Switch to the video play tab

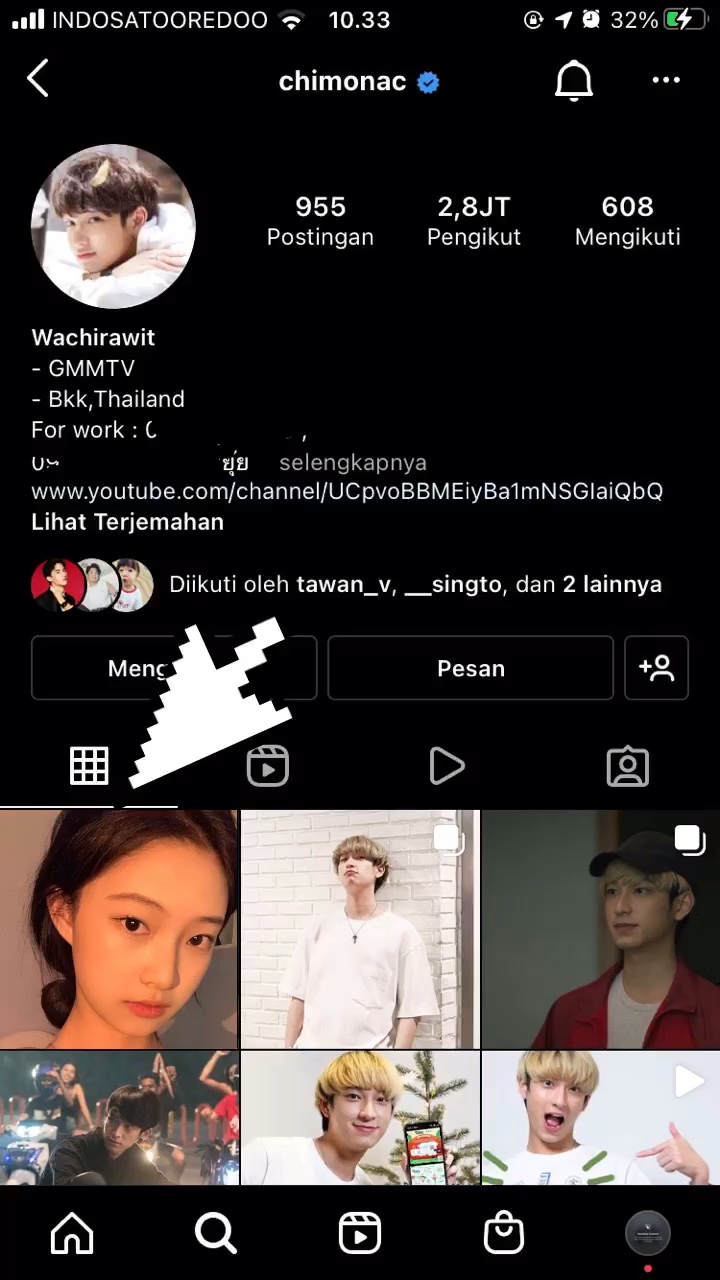[x=447, y=767]
